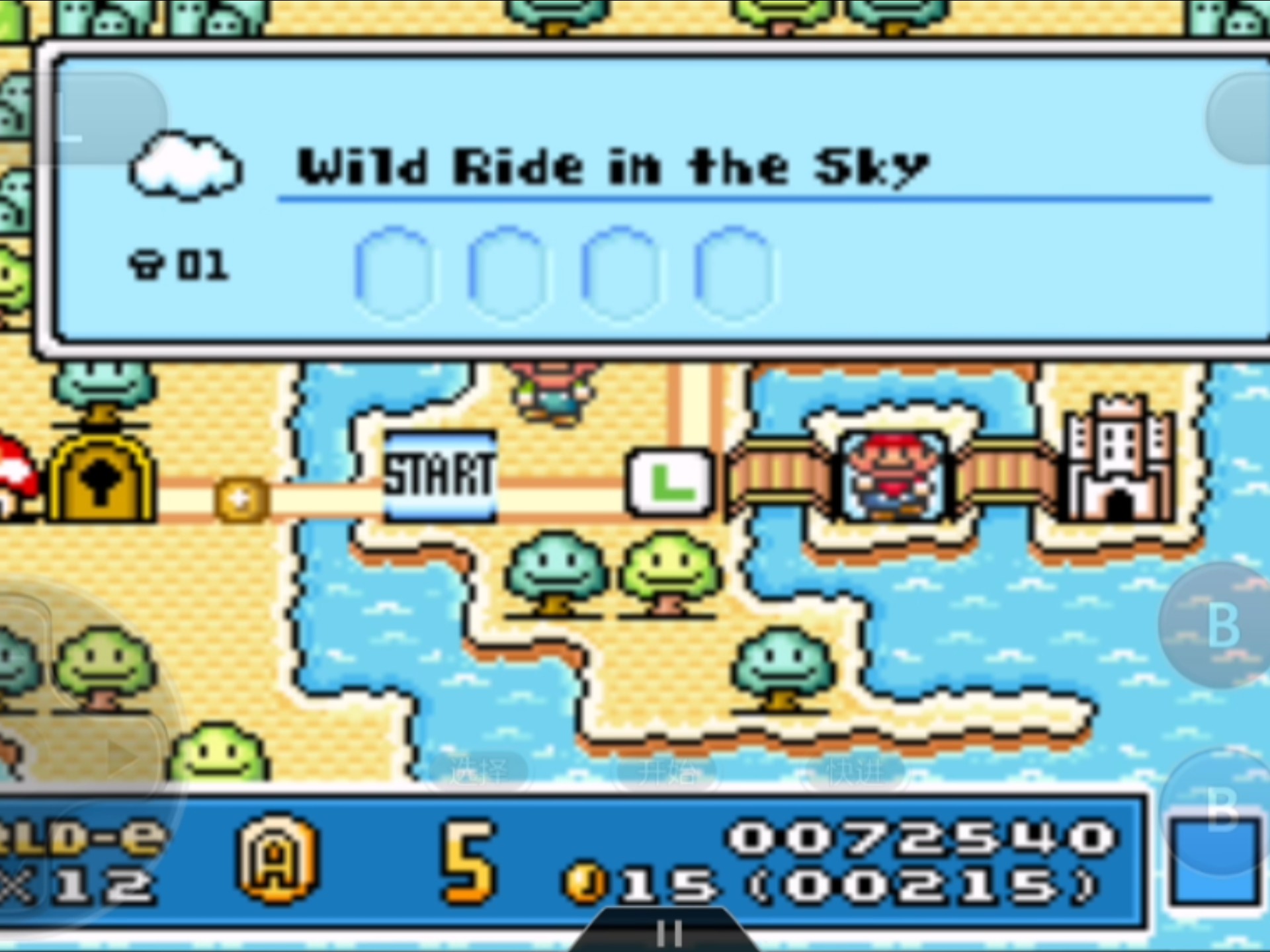This screenshot has width=1270, height=952.
Task: Toggle the 快进 fast-forward button
Action: pos(853,771)
